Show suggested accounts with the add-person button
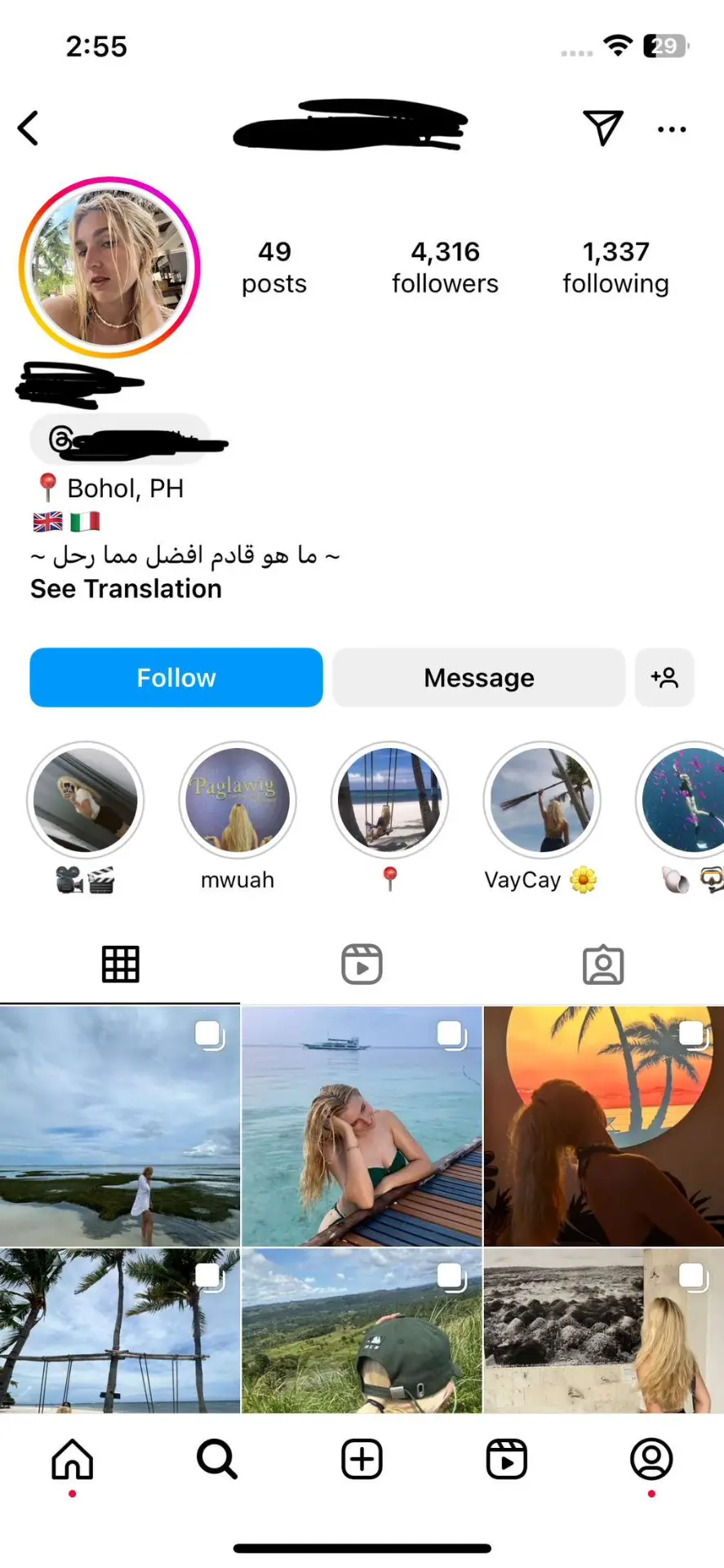 point(664,678)
